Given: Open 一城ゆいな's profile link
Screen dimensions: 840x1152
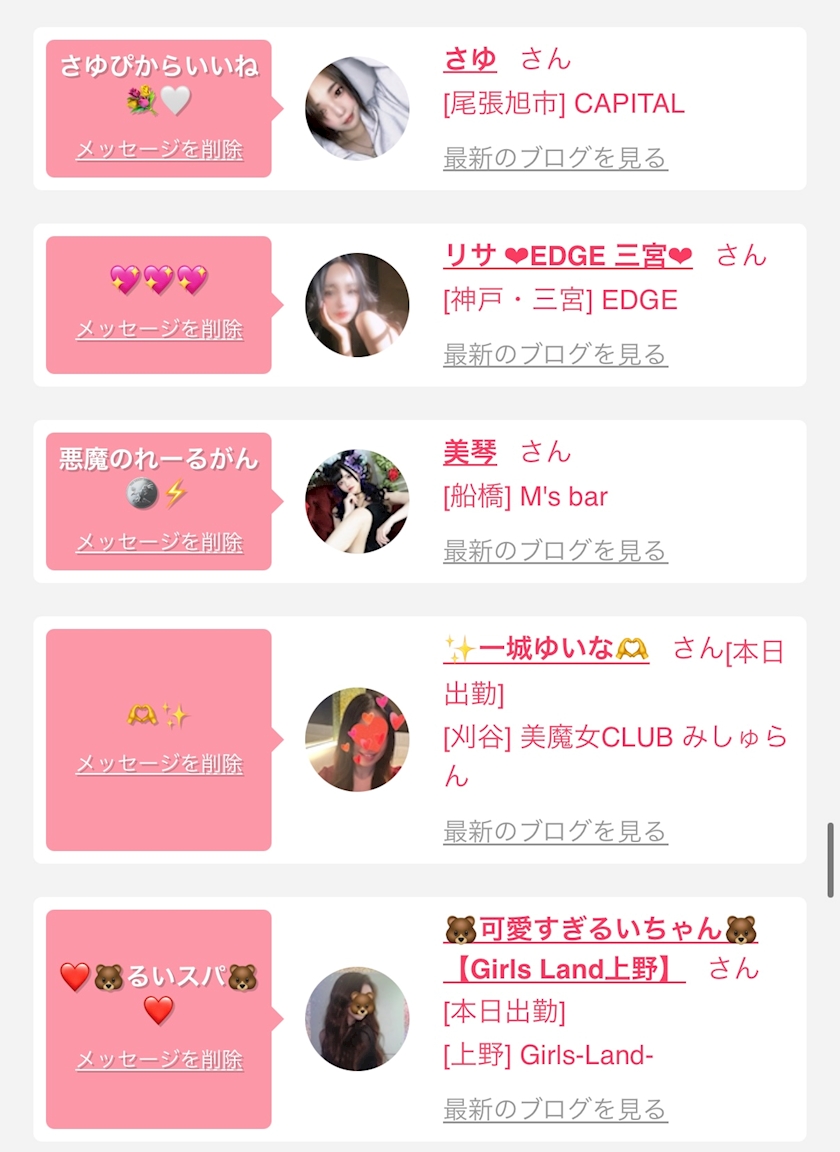Looking at the screenshot, I should click(547, 650).
